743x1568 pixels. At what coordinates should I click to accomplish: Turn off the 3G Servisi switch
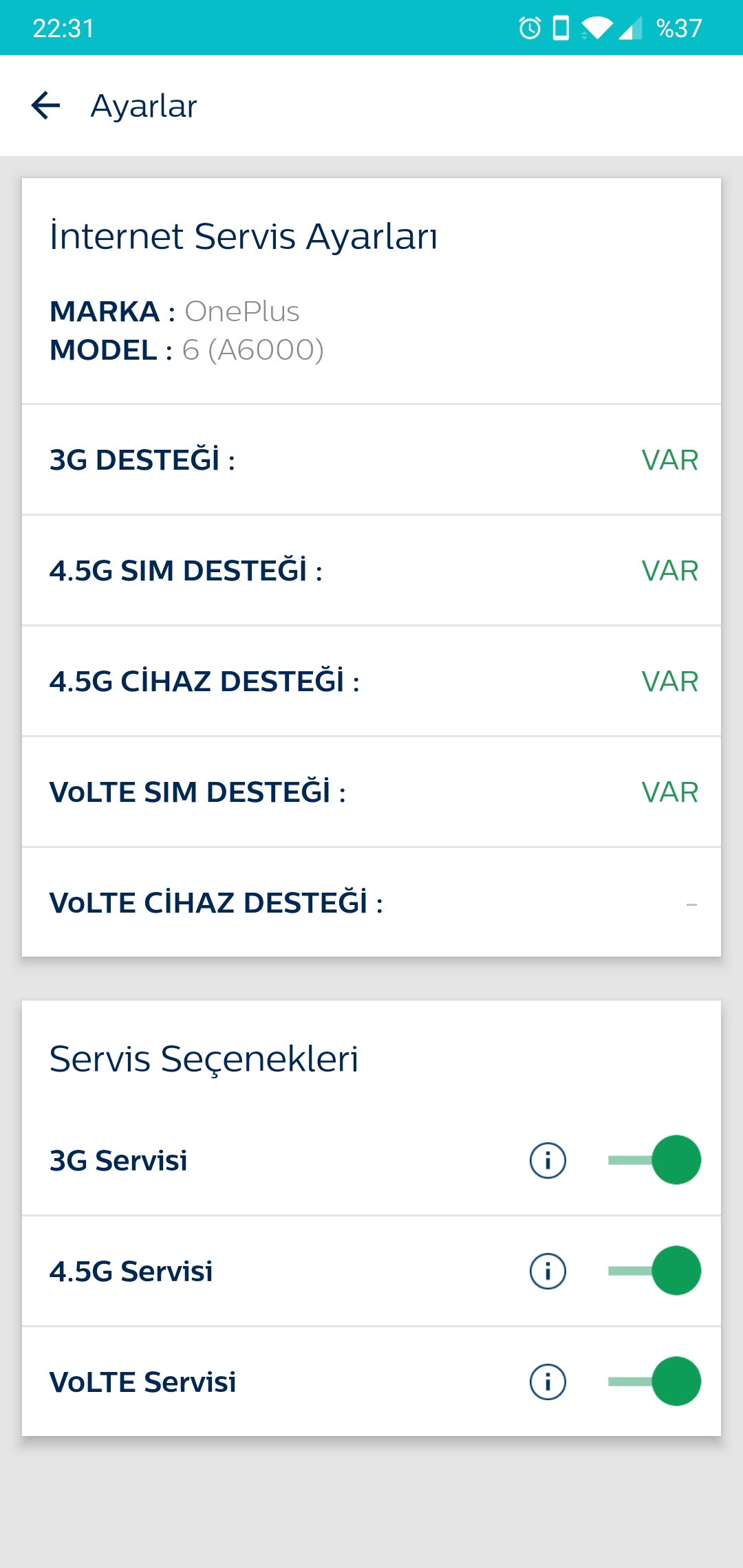654,1160
